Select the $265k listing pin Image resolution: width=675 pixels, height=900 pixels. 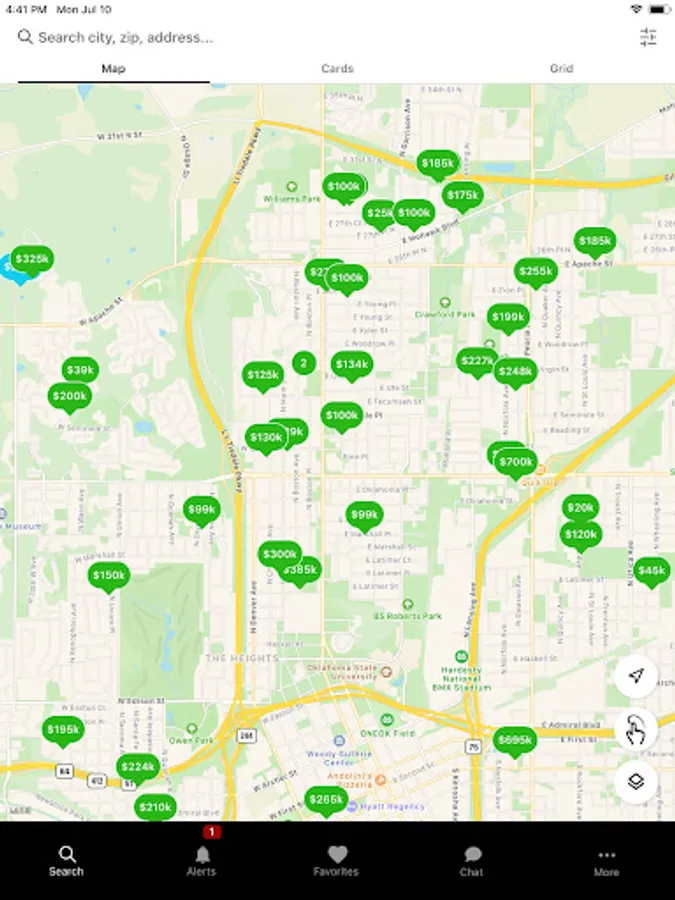coord(326,800)
